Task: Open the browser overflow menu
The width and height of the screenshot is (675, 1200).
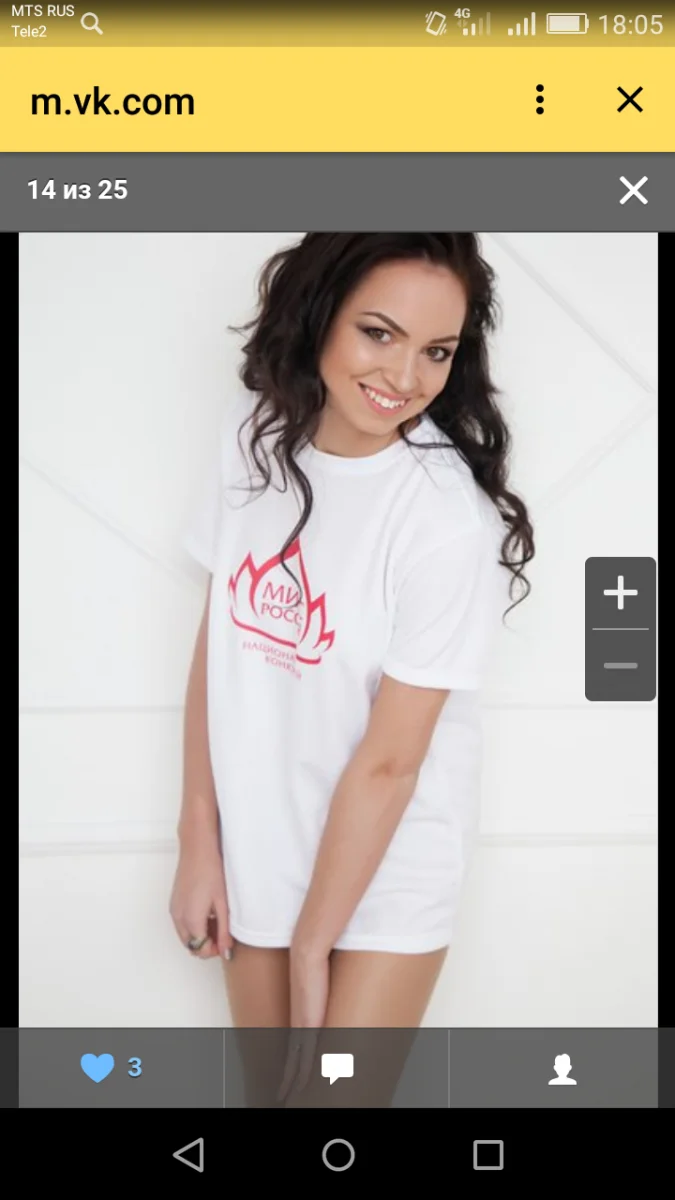Action: [540, 100]
